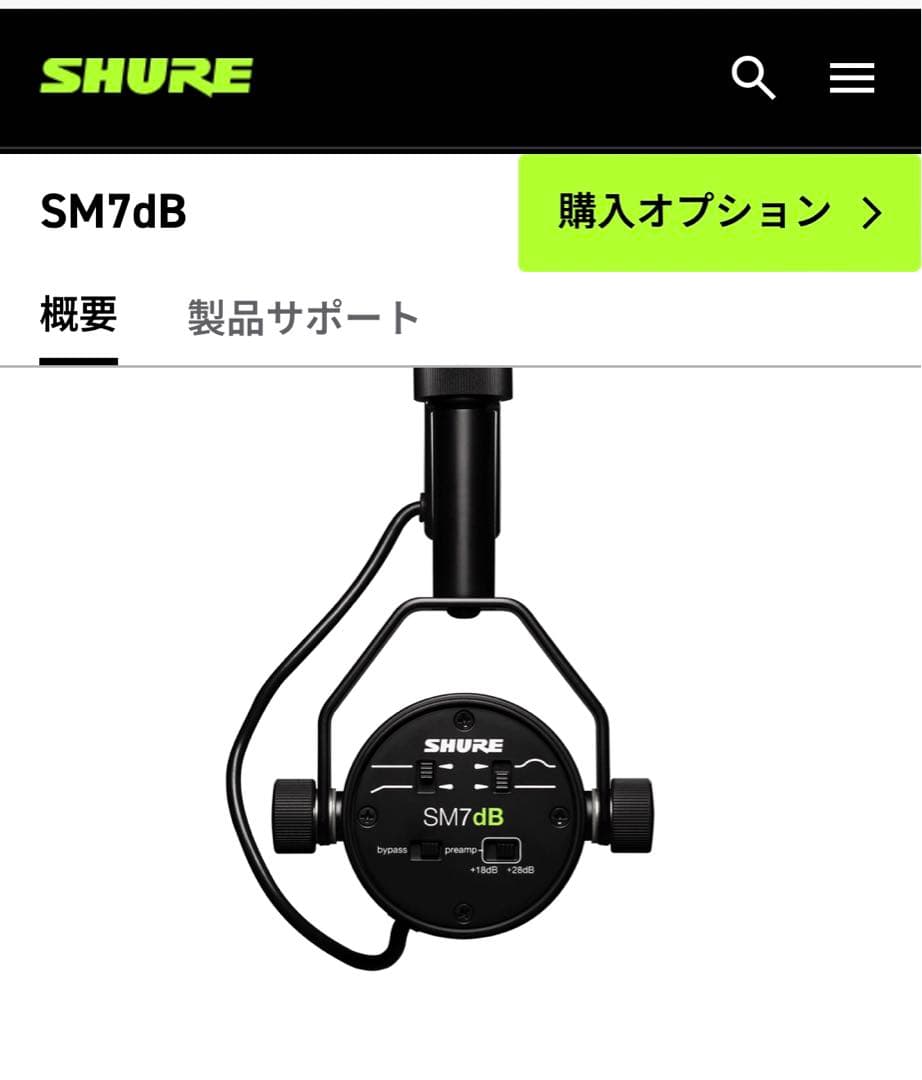Click the green dB in the SM7dB label
The image size is (922, 1080).
click(x=490, y=817)
